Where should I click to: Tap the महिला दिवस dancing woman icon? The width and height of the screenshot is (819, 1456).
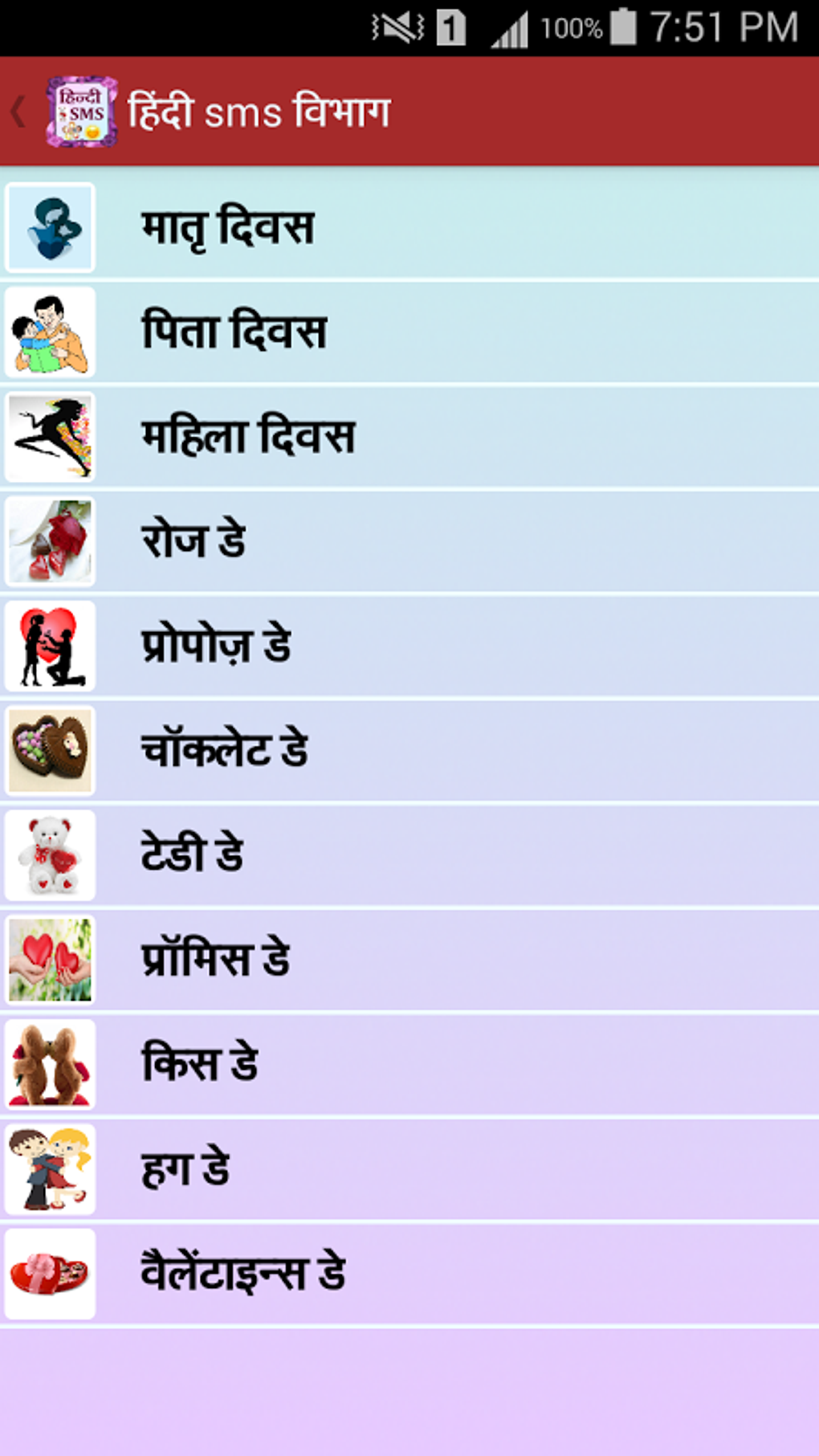[x=50, y=436]
